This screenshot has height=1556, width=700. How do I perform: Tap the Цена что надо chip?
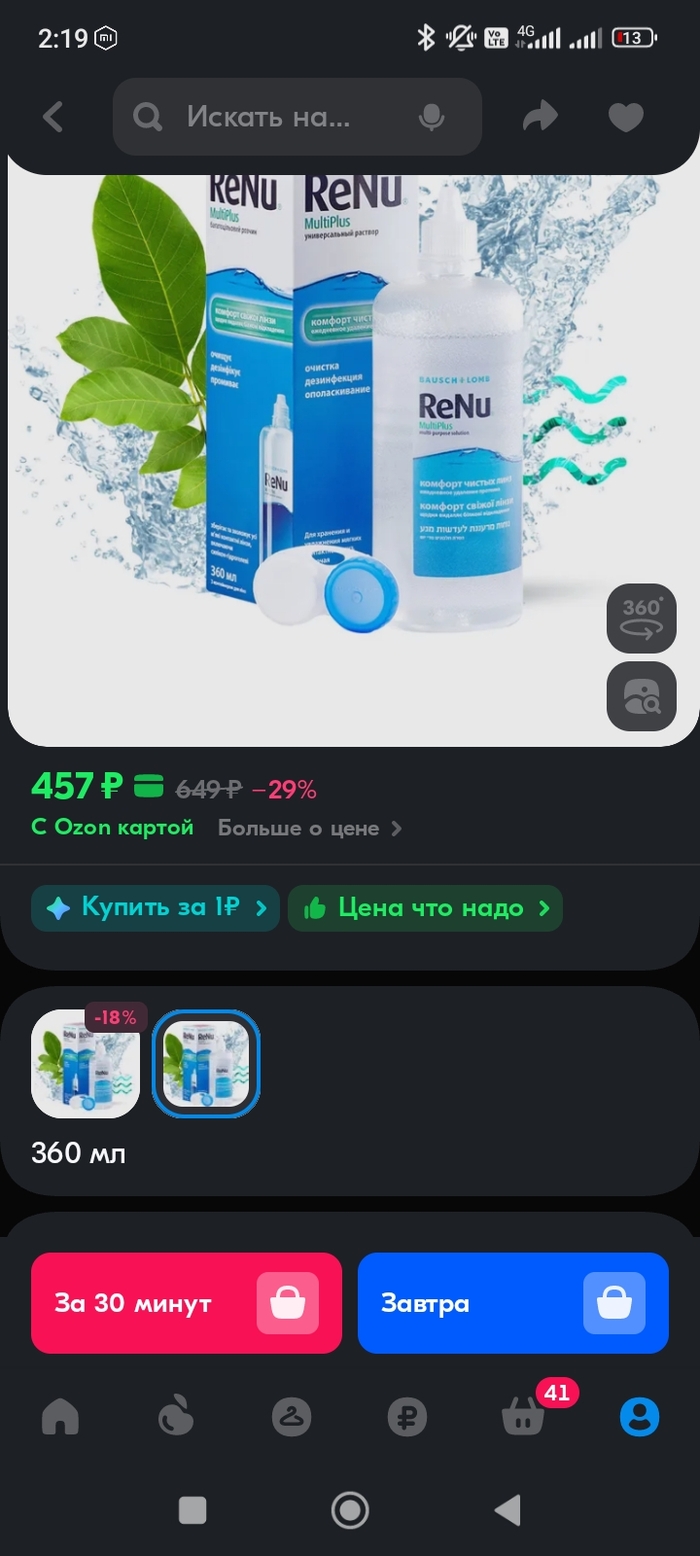[x=425, y=908]
